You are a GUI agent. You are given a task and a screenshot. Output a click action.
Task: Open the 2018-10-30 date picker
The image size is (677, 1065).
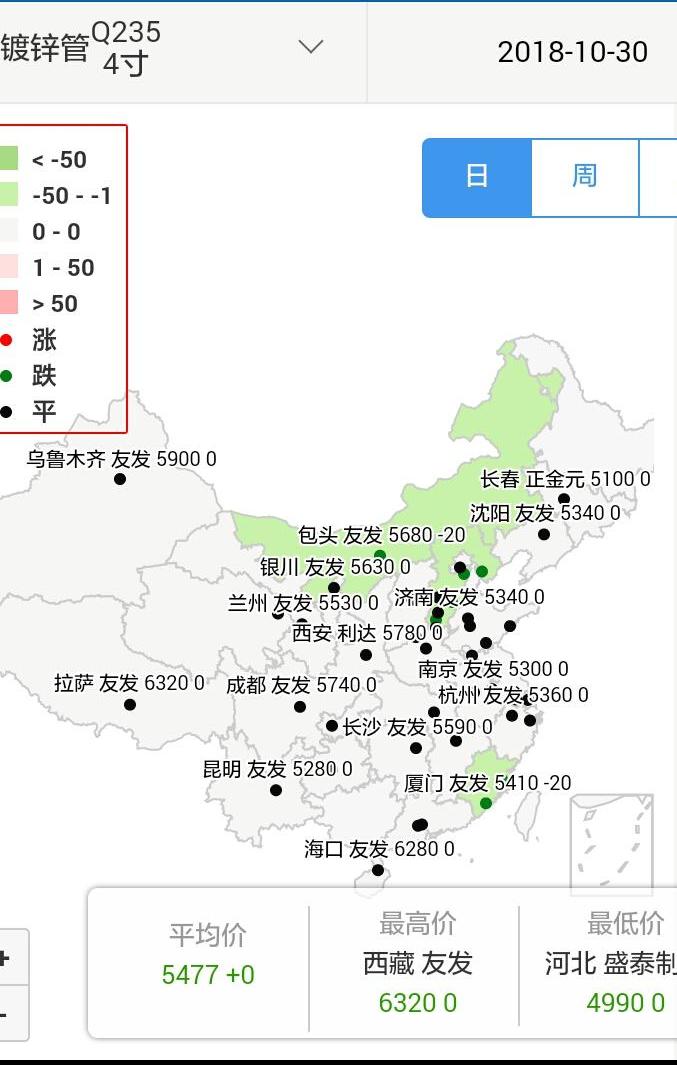pos(572,52)
